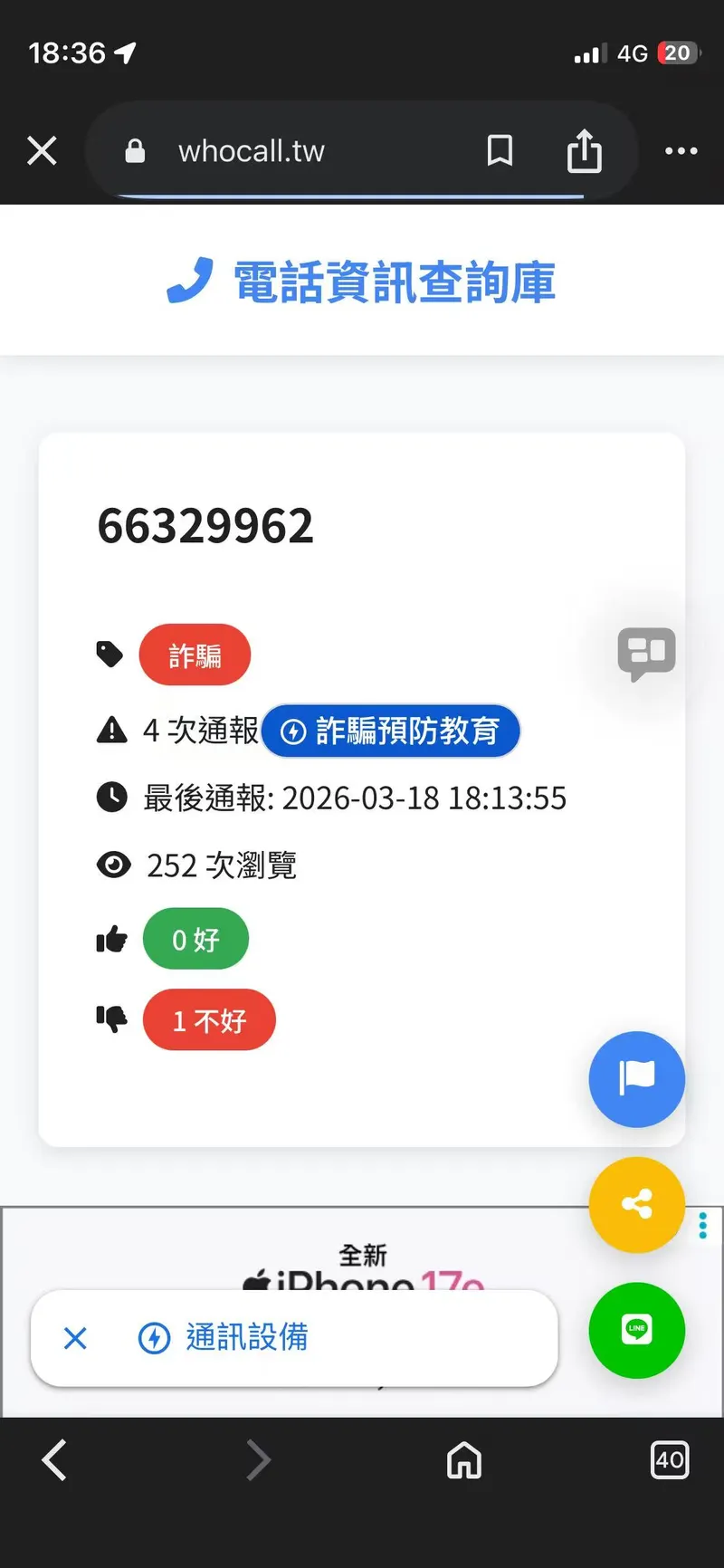Open the 通訊設備 suggestion link
The image size is (724, 1568).
246,1337
